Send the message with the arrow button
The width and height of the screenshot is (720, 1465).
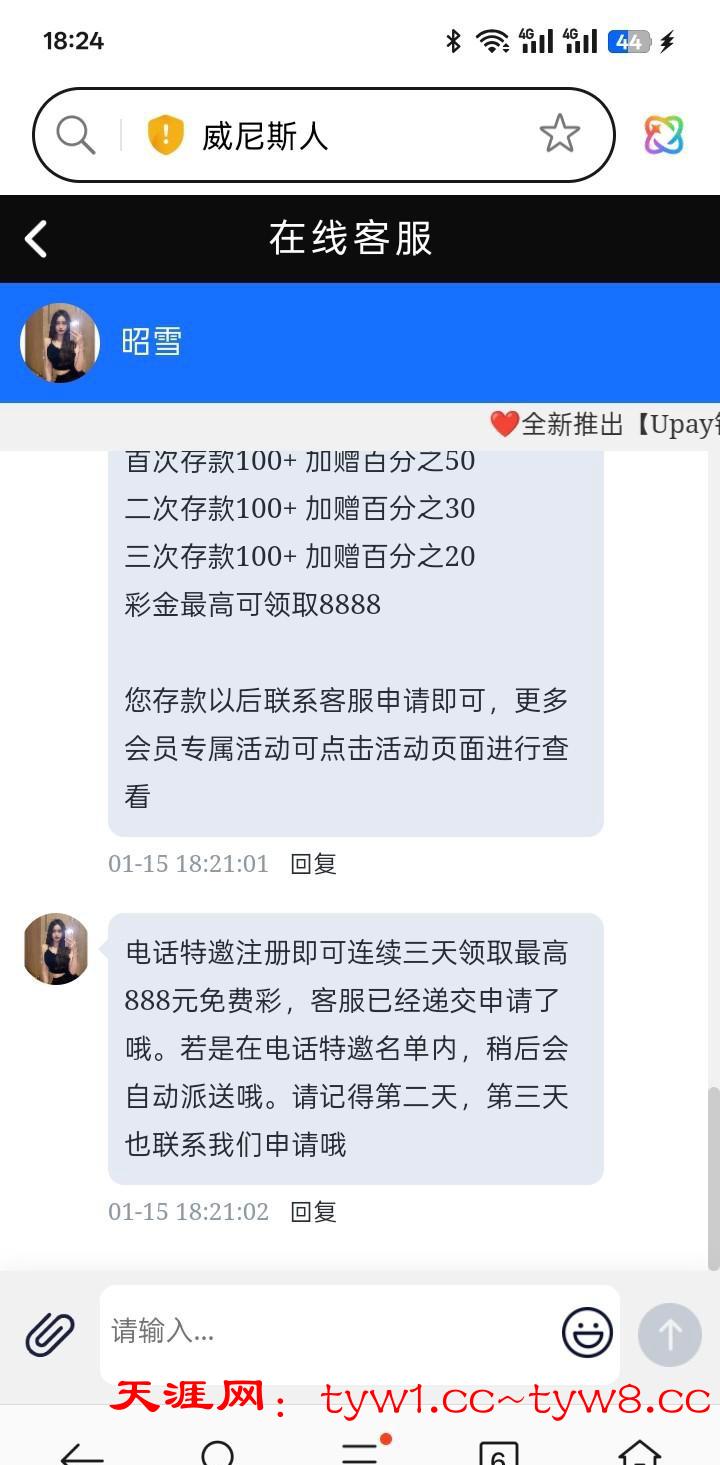point(669,1334)
